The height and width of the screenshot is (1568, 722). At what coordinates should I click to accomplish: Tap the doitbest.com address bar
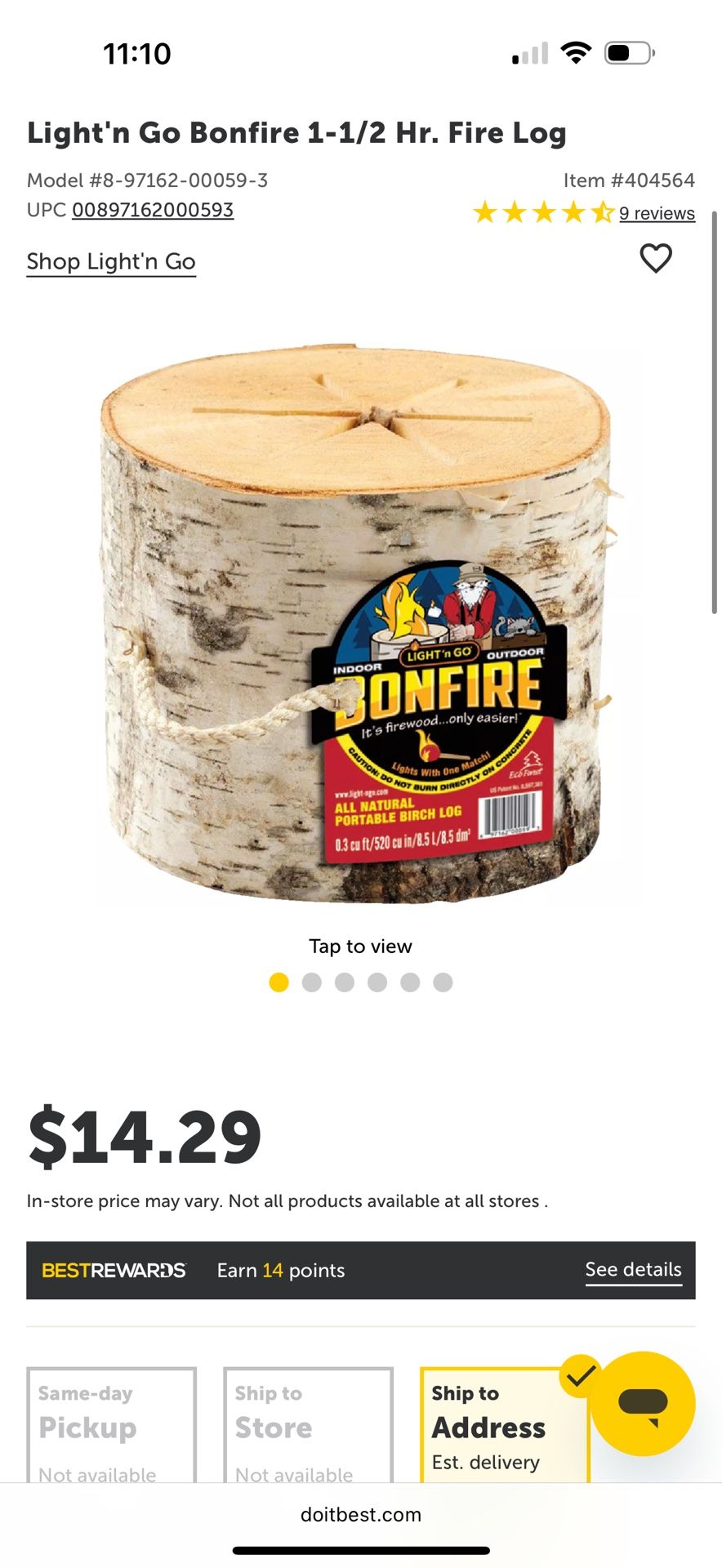[x=360, y=1515]
